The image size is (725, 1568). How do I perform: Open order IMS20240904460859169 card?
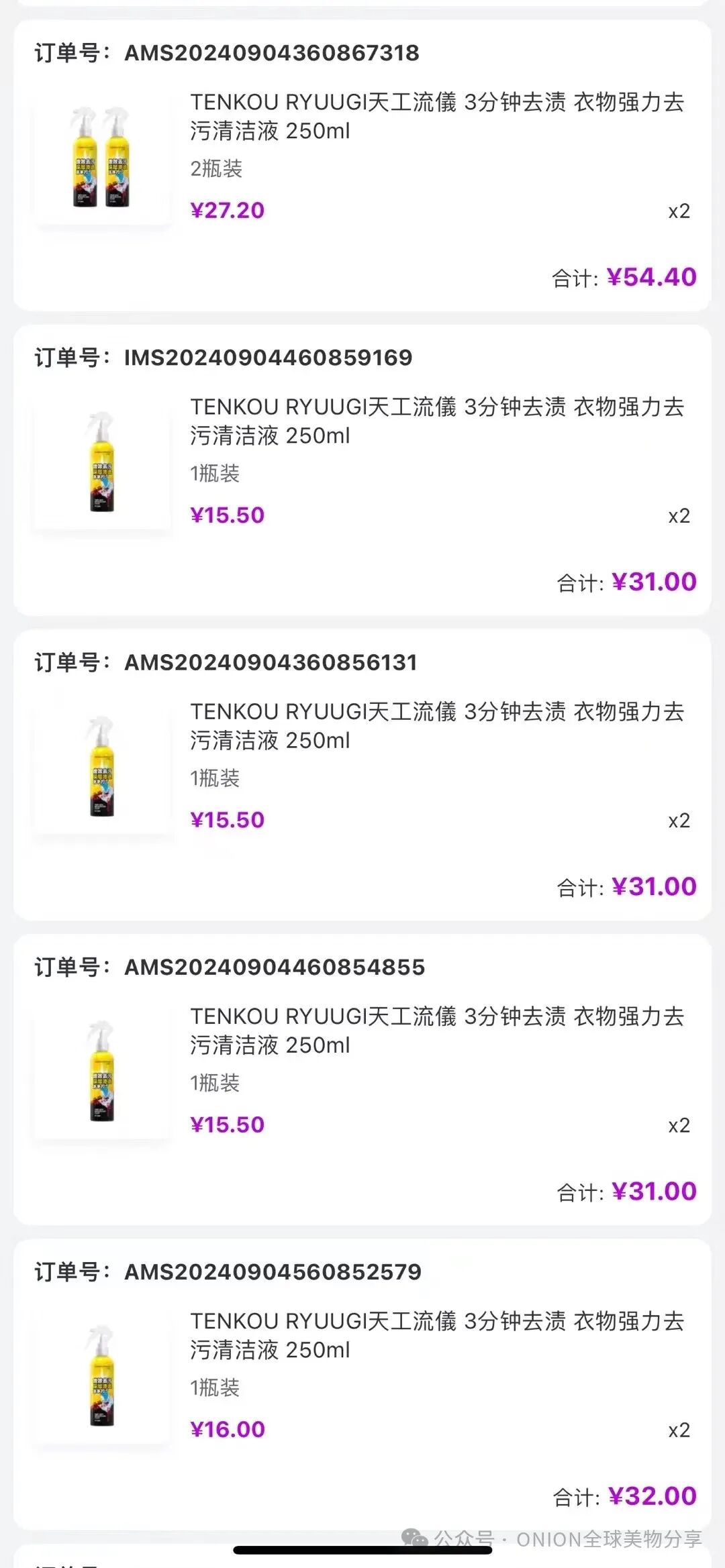click(362, 470)
